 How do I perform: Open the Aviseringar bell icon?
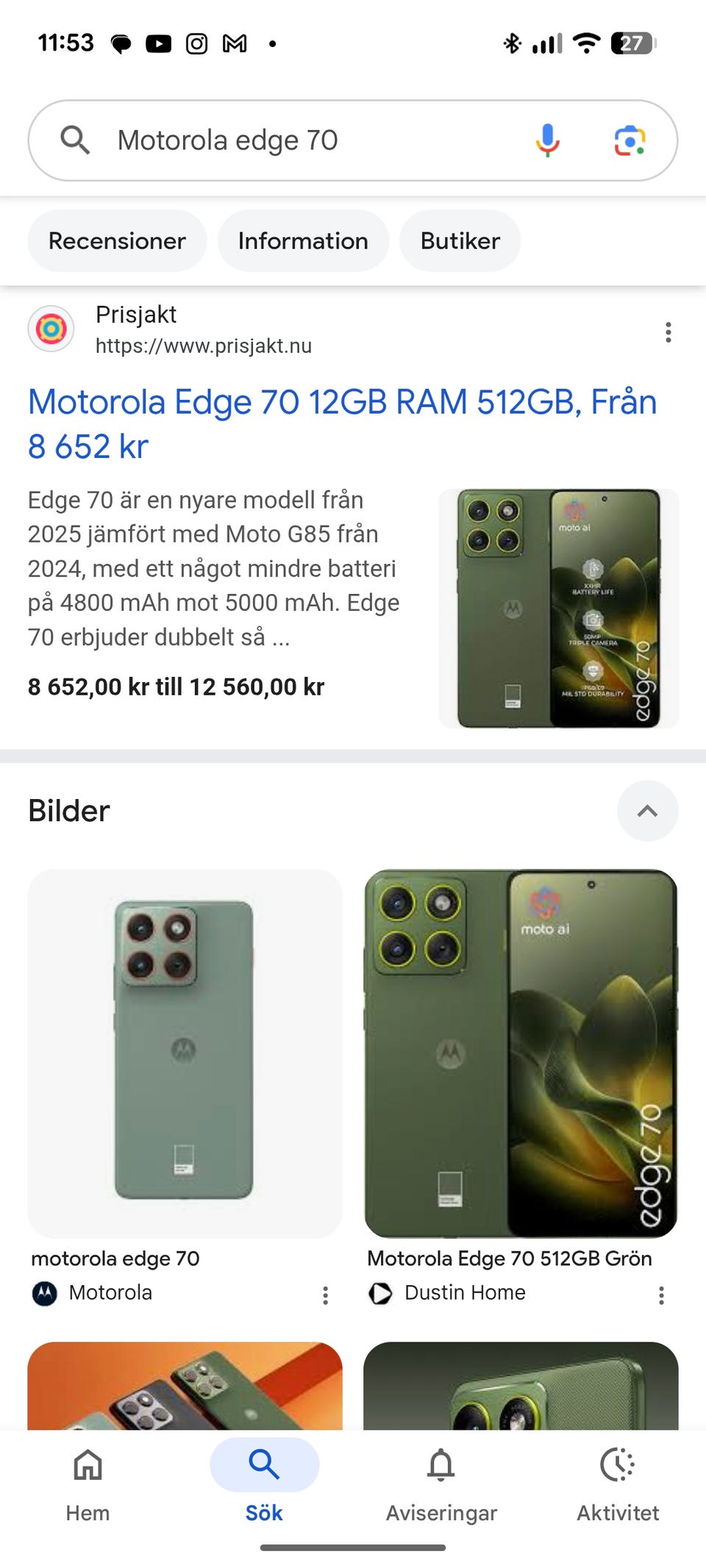click(441, 1465)
